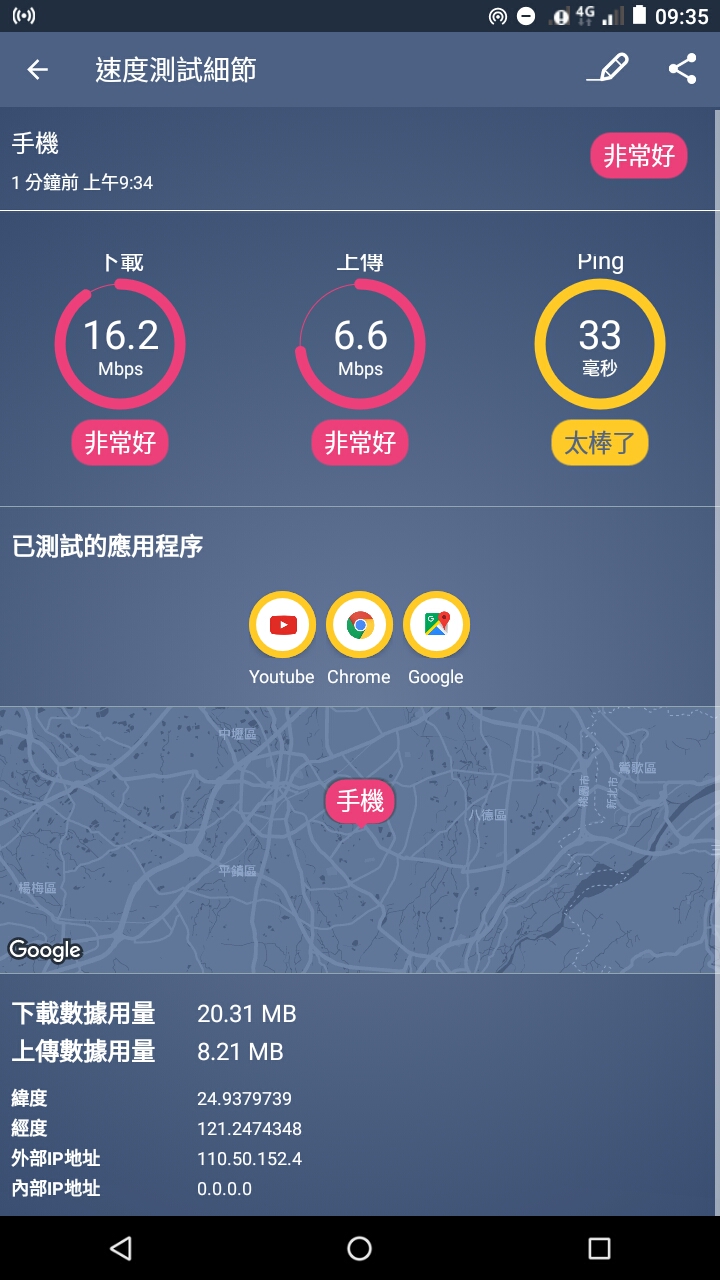Edit this speed test result
The width and height of the screenshot is (720, 1280).
click(x=607, y=69)
